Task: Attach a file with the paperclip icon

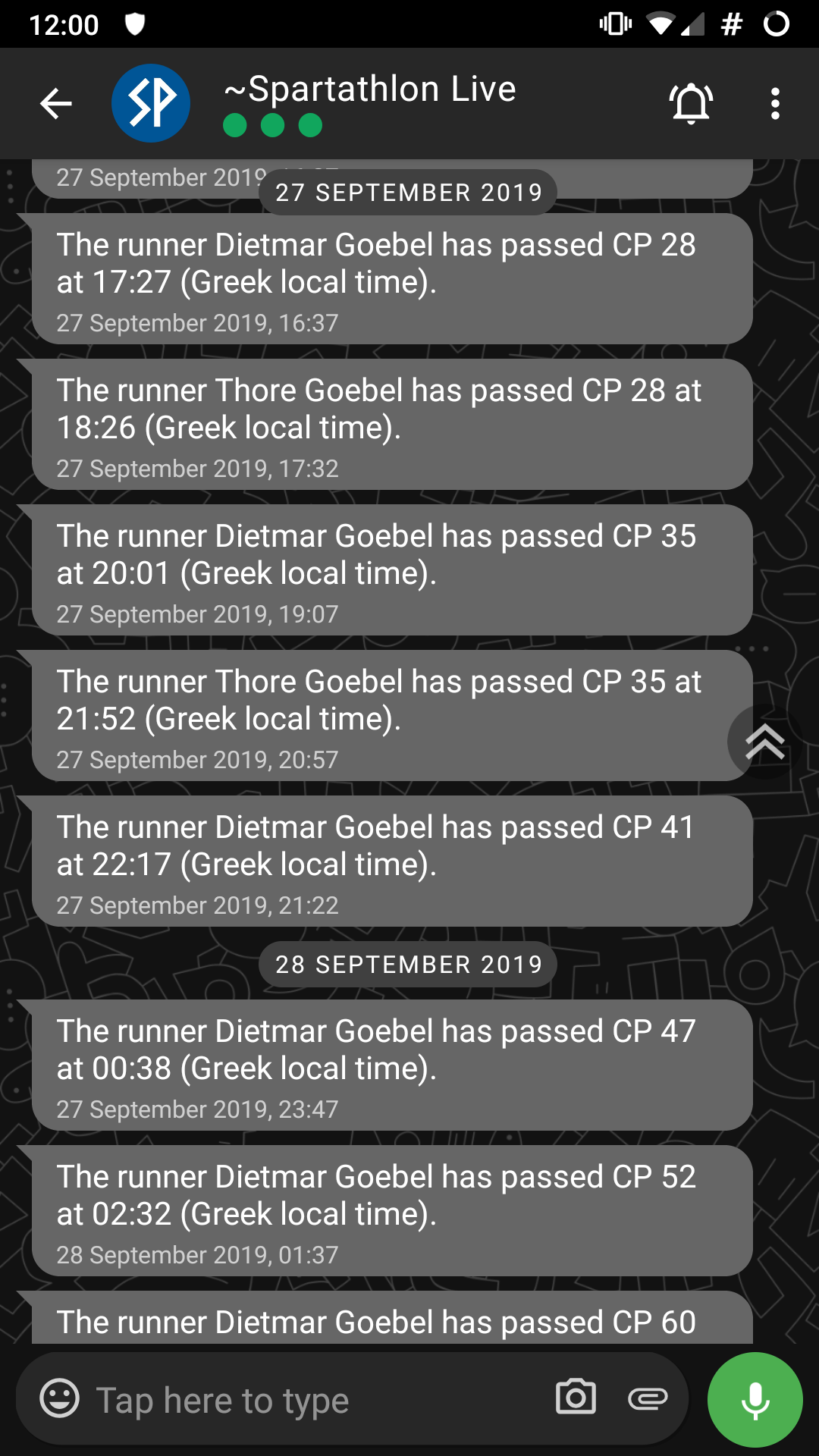Action: tap(648, 1398)
